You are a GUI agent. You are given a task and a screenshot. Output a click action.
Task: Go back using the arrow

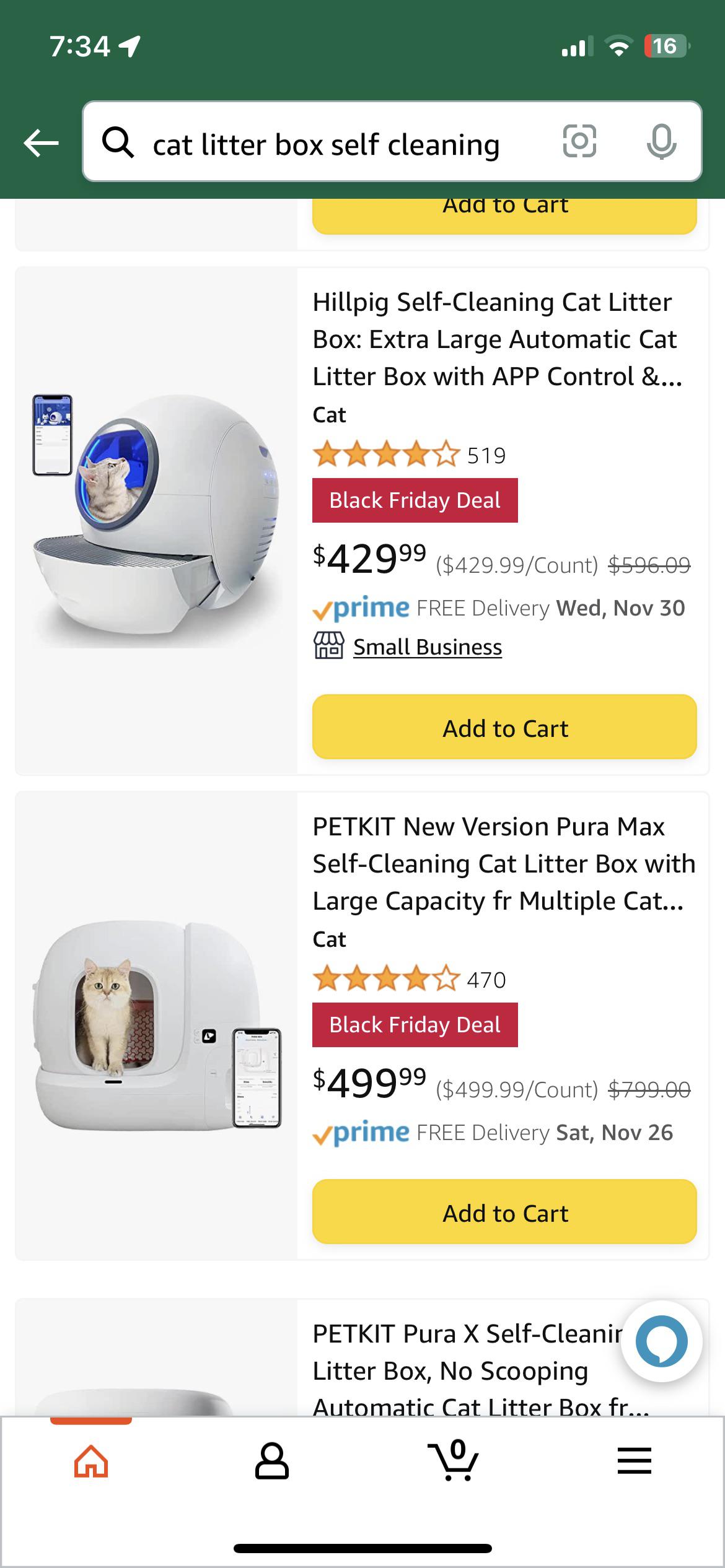41,143
